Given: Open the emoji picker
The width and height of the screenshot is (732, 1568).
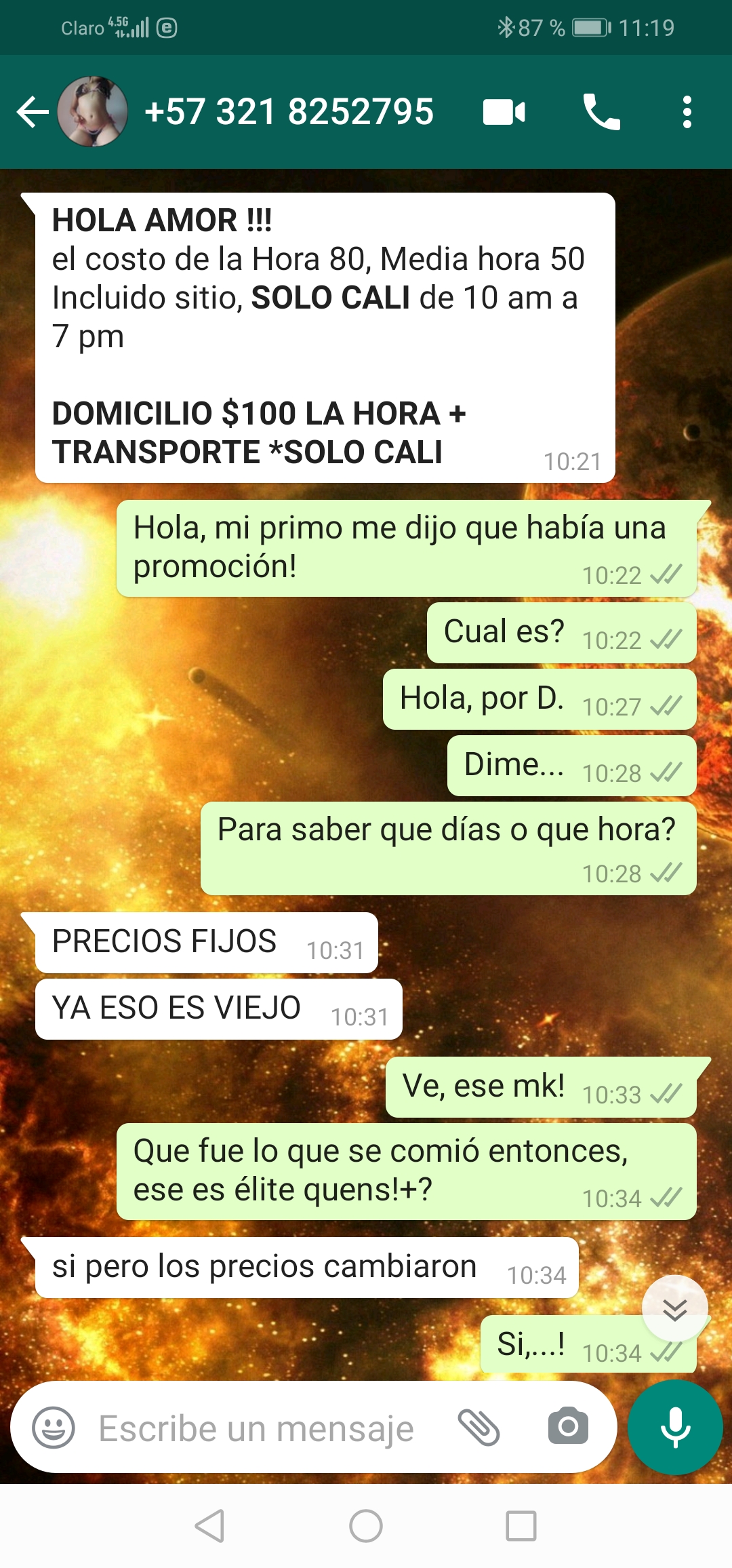Looking at the screenshot, I should coord(54,1428).
